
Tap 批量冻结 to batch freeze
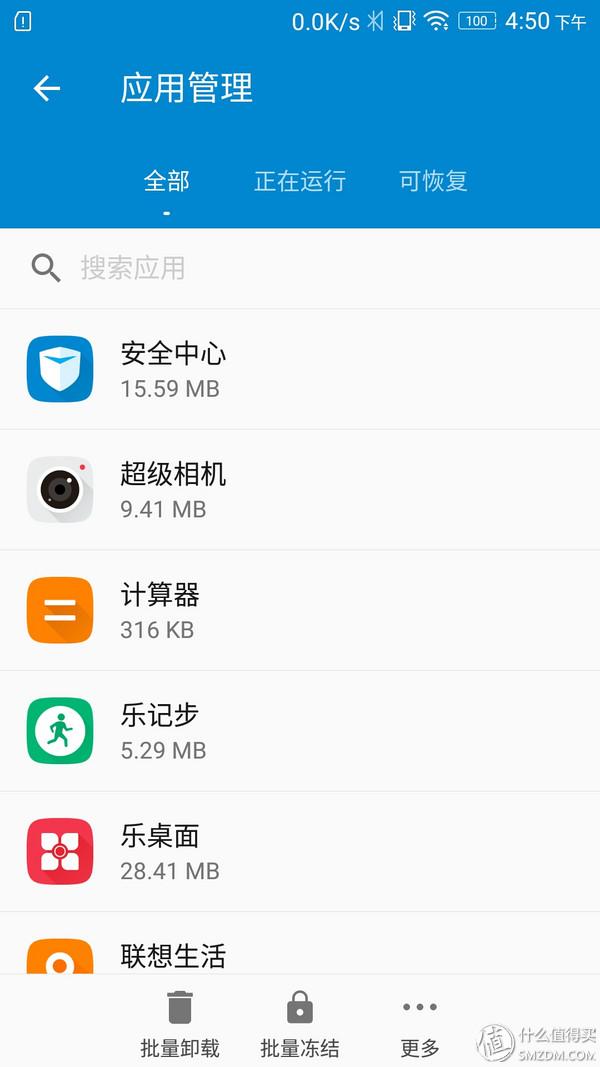[x=300, y=1023]
